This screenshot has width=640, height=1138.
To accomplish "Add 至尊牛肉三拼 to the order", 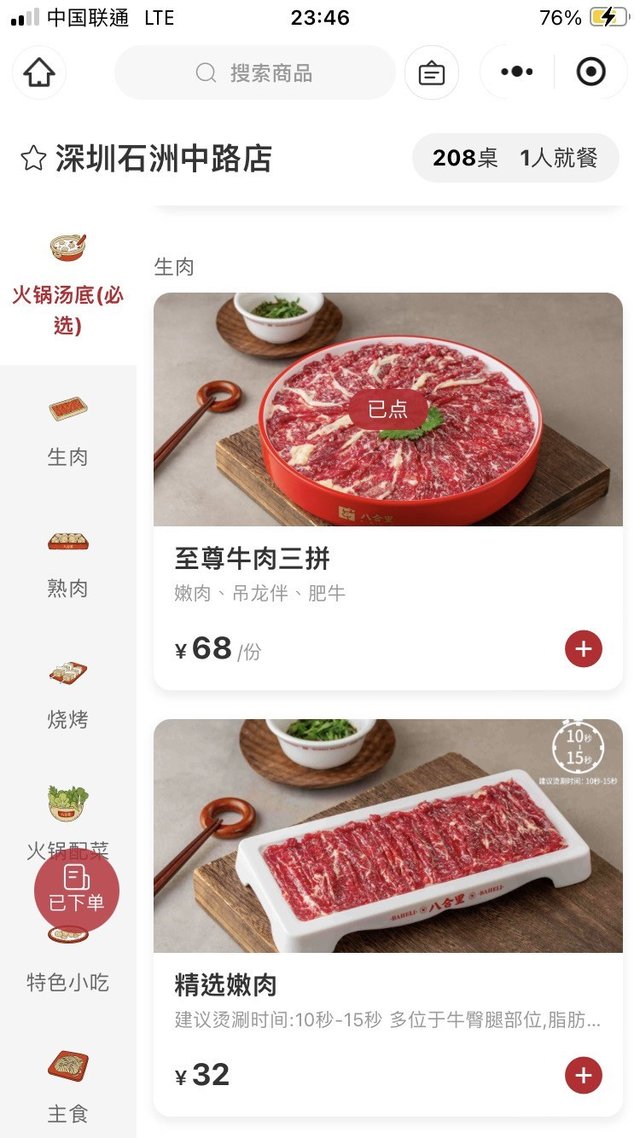I will (x=583, y=649).
